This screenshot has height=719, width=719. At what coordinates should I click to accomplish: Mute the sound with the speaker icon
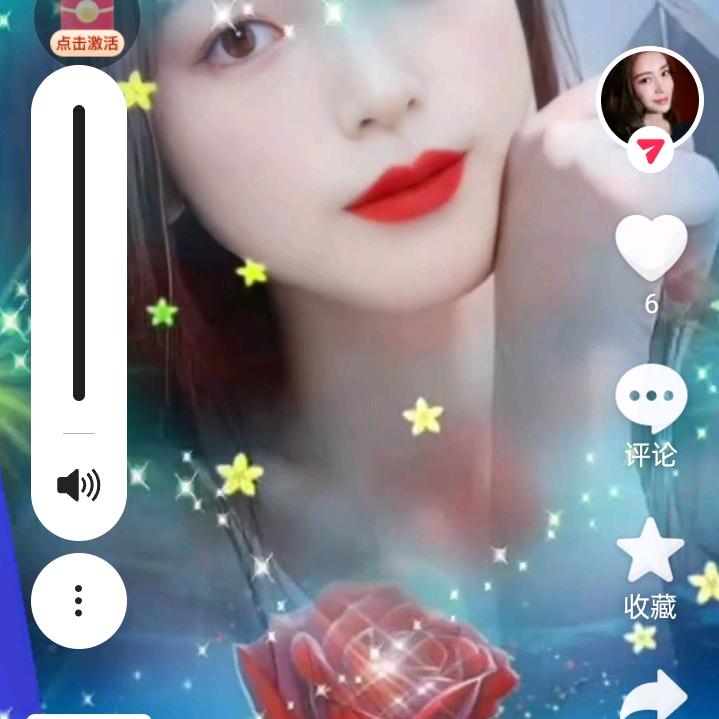[78, 486]
